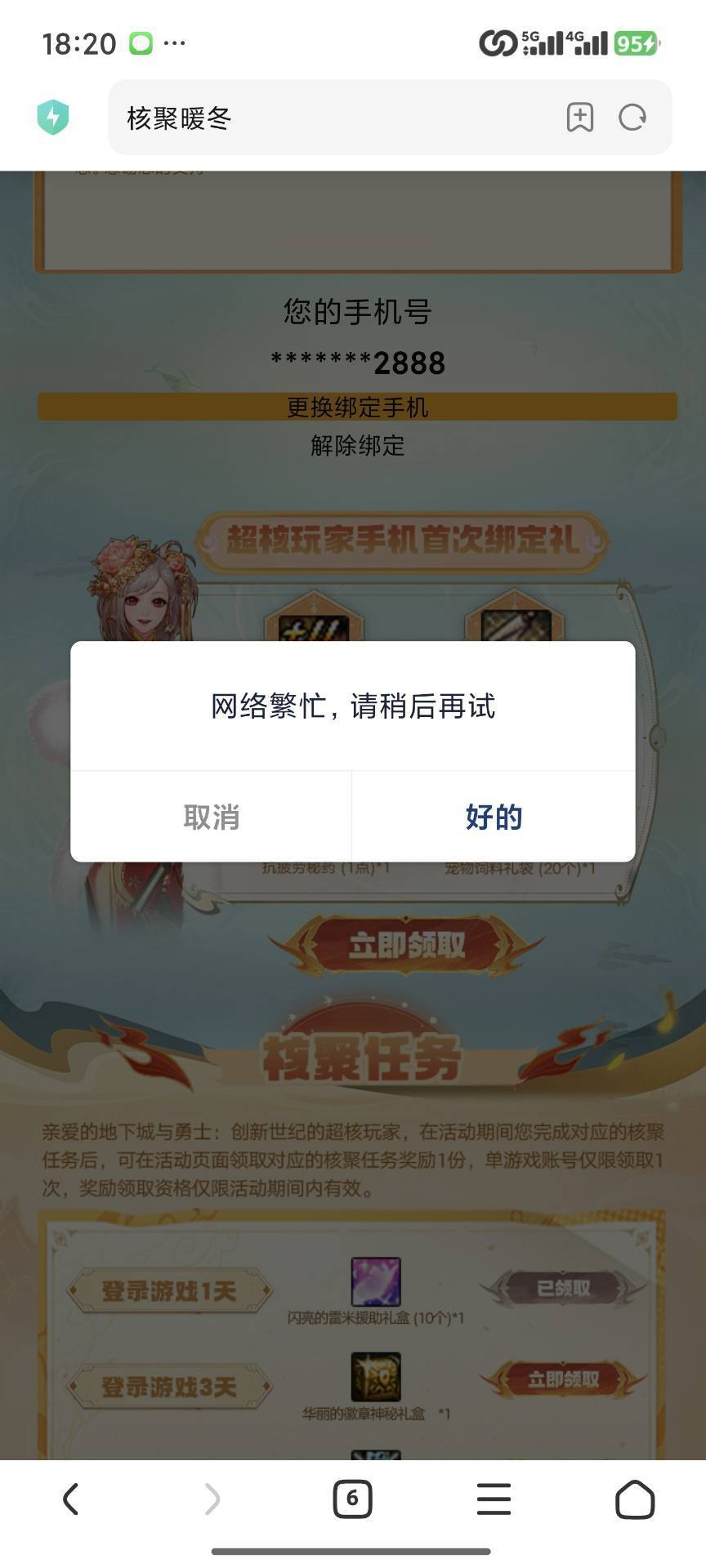Dismiss the dialog with 取消

tap(211, 817)
